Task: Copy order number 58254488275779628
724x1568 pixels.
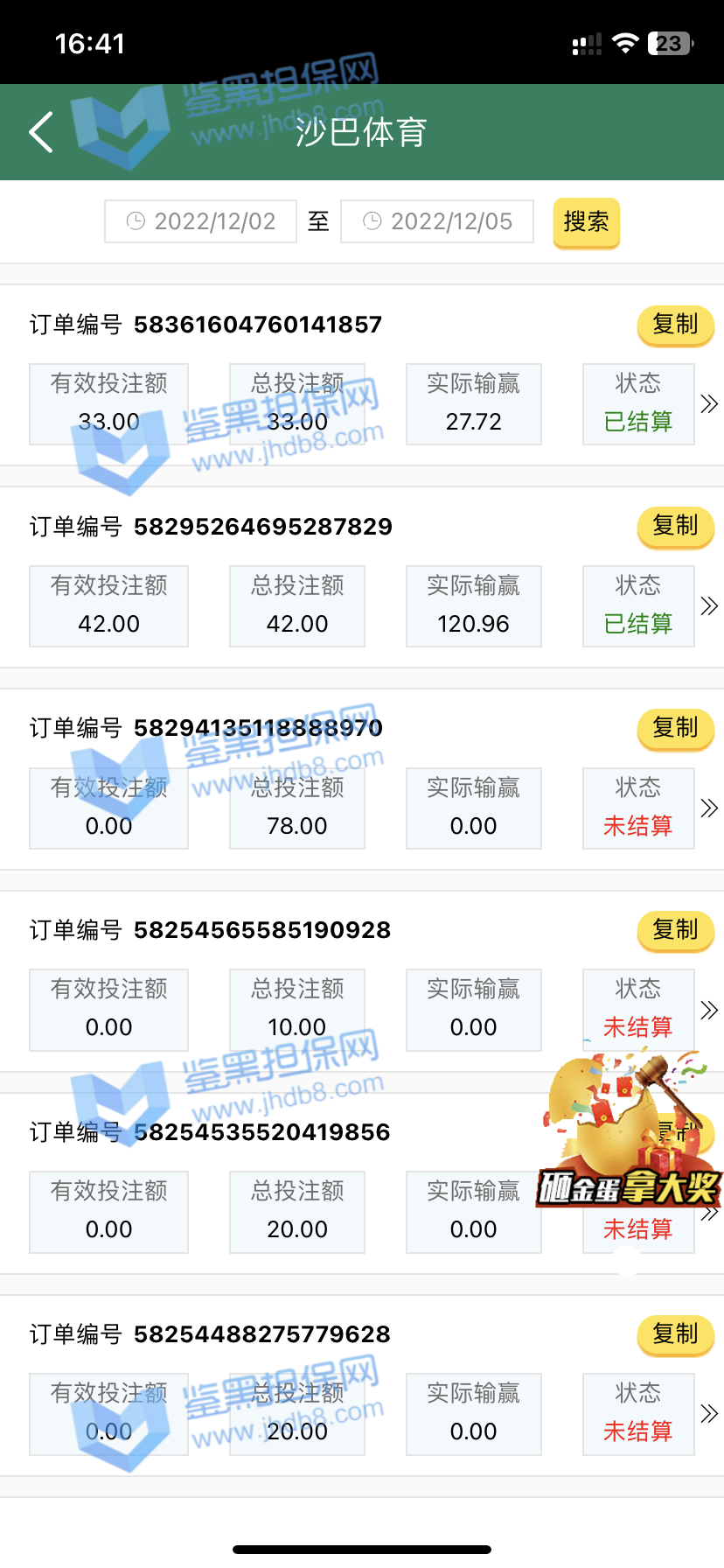Action: tap(675, 1333)
